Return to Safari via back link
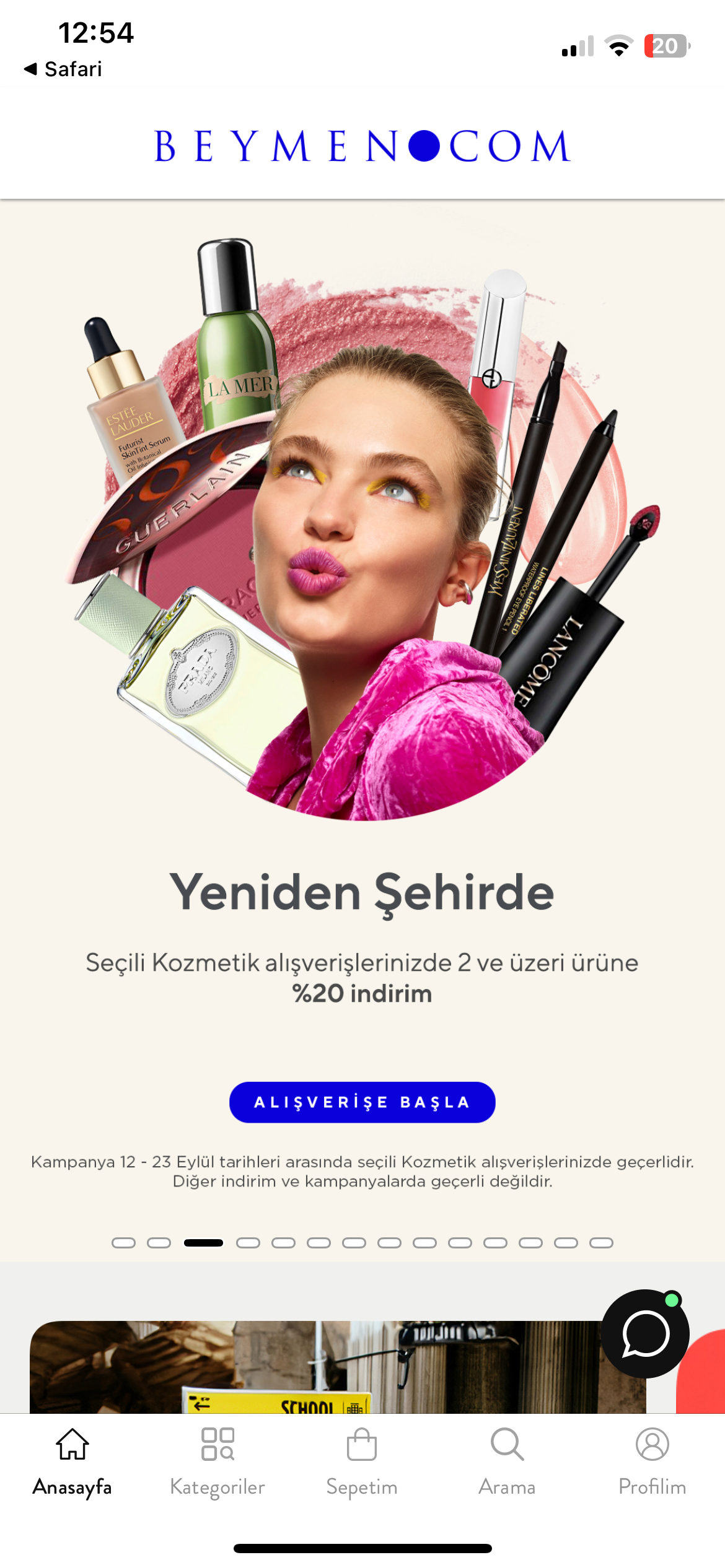The image size is (725, 1568). (63, 69)
